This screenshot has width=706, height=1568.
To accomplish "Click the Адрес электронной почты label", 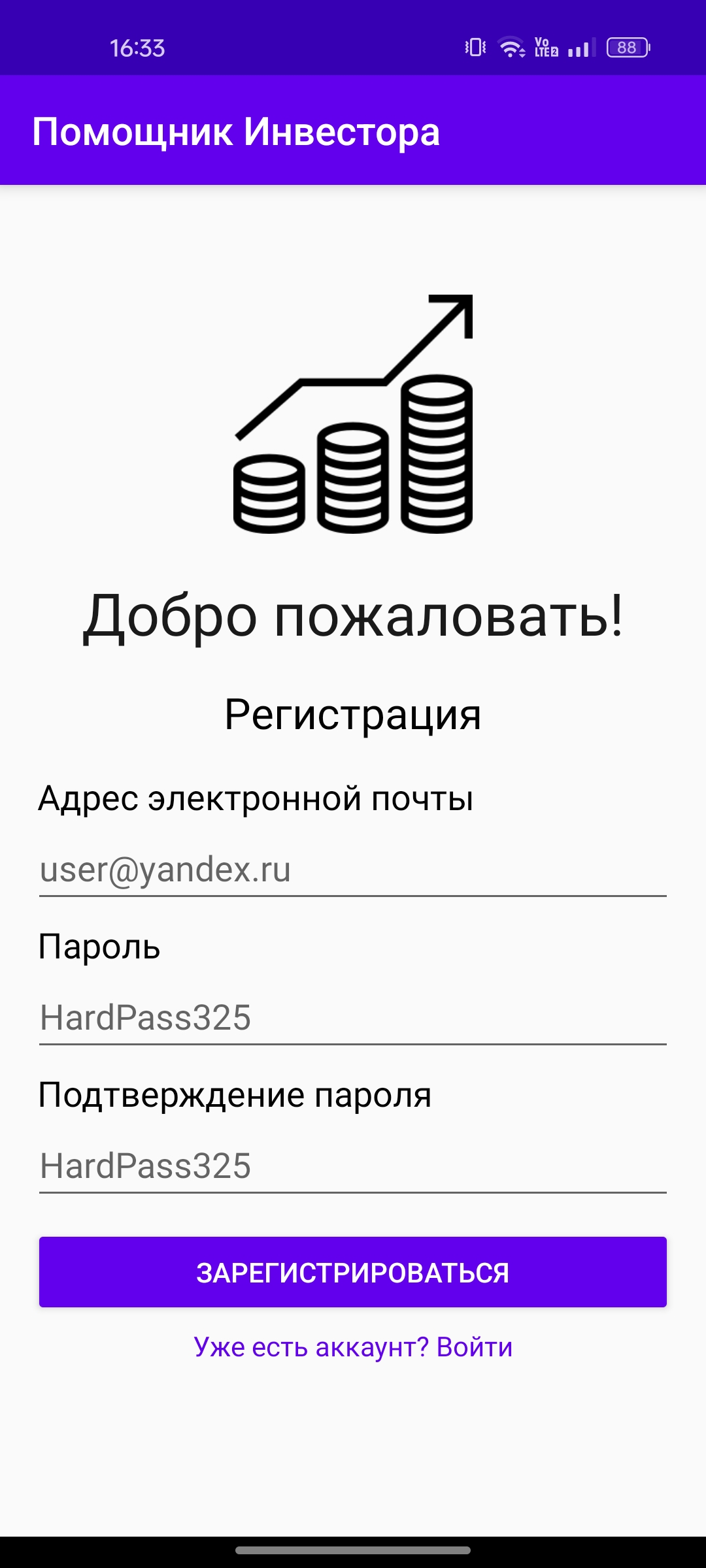I will point(256,797).
